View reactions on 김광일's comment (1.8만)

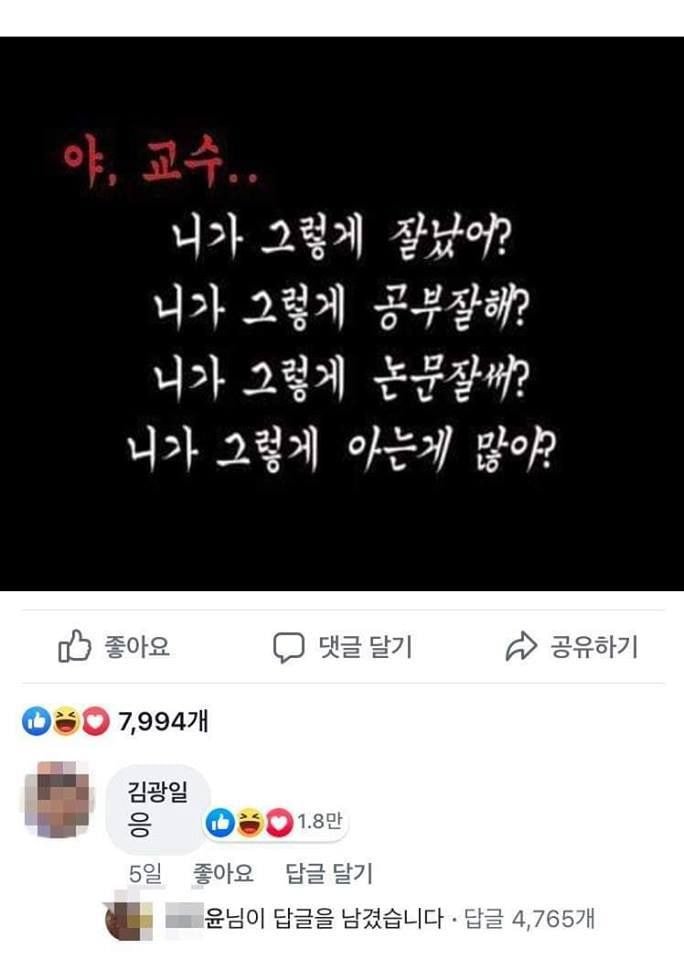(275, 823)
